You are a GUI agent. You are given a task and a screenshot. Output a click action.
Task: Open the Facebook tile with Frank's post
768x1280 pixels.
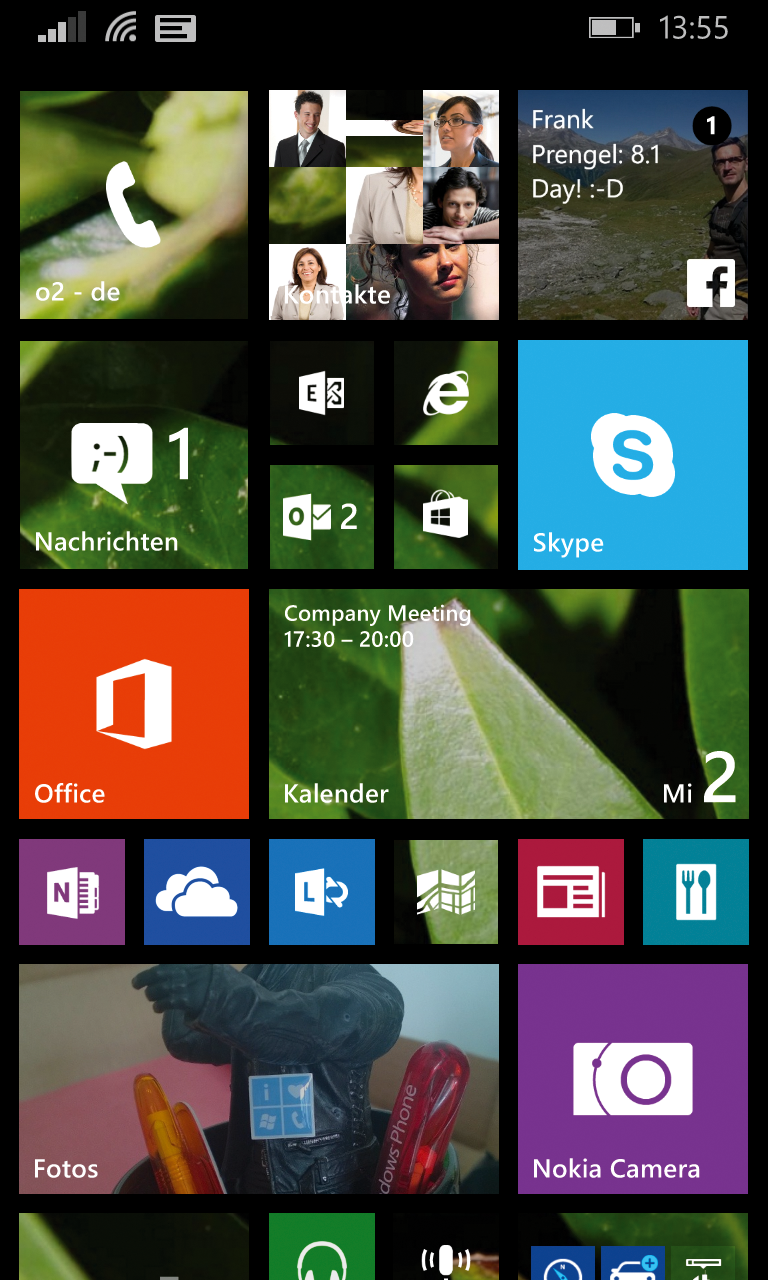tap(633, 205)
